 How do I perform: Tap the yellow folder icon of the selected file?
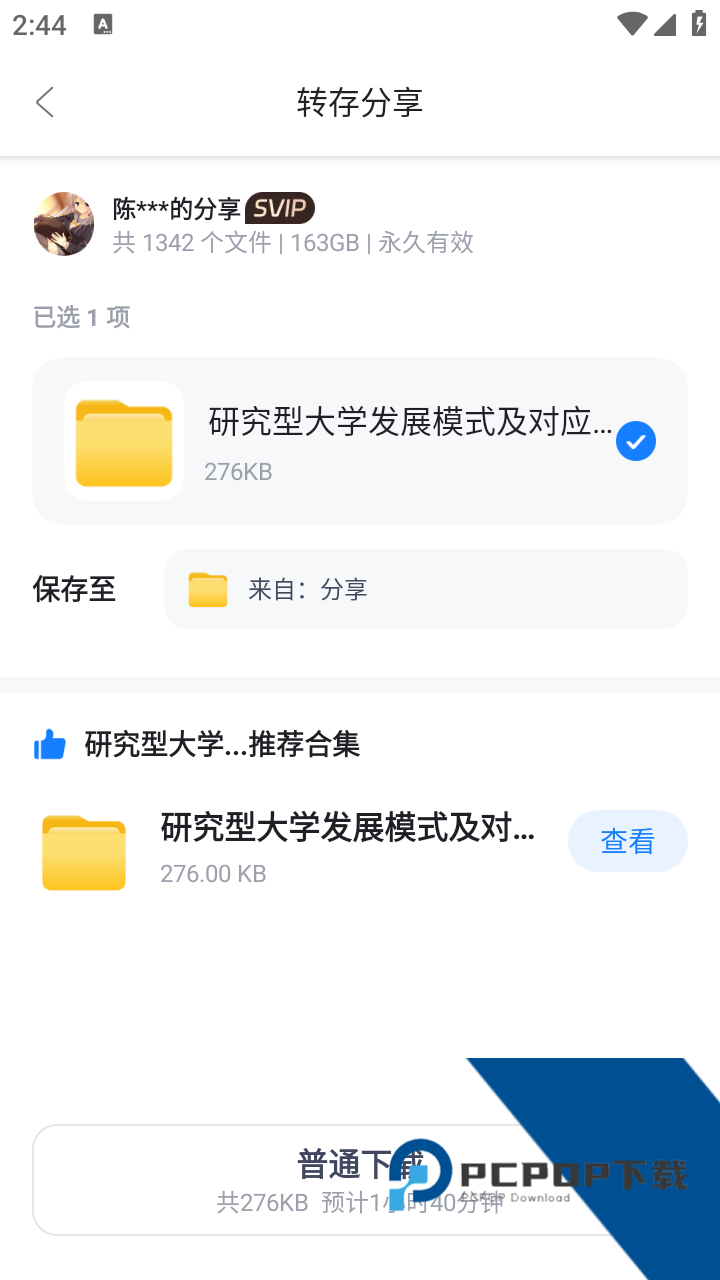click(x=122, y=441)
